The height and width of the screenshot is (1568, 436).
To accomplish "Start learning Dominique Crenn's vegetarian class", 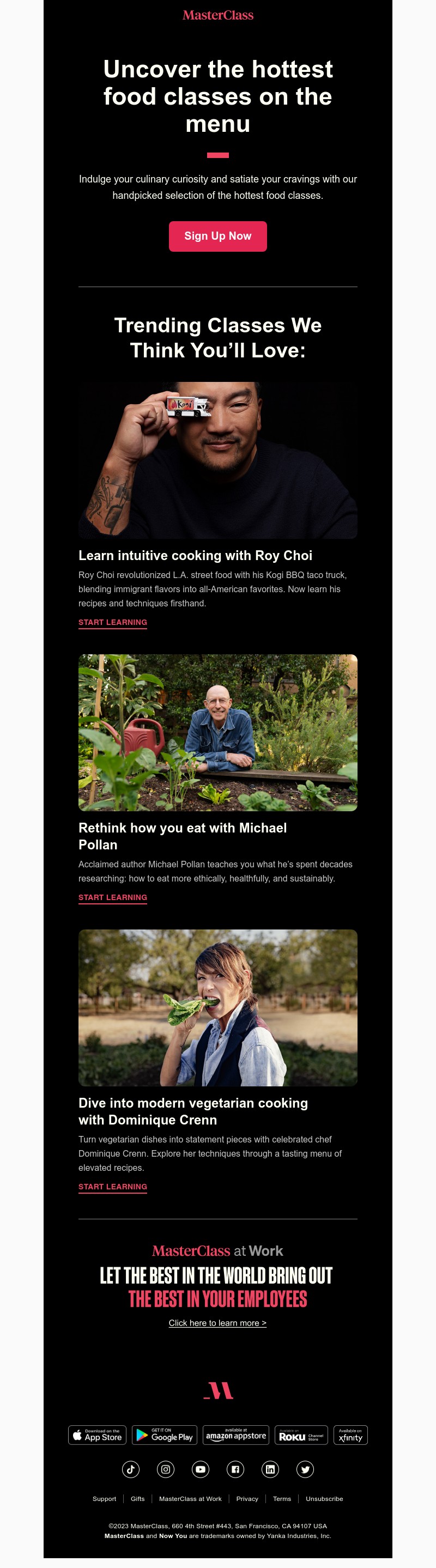I will (113, 1186).
